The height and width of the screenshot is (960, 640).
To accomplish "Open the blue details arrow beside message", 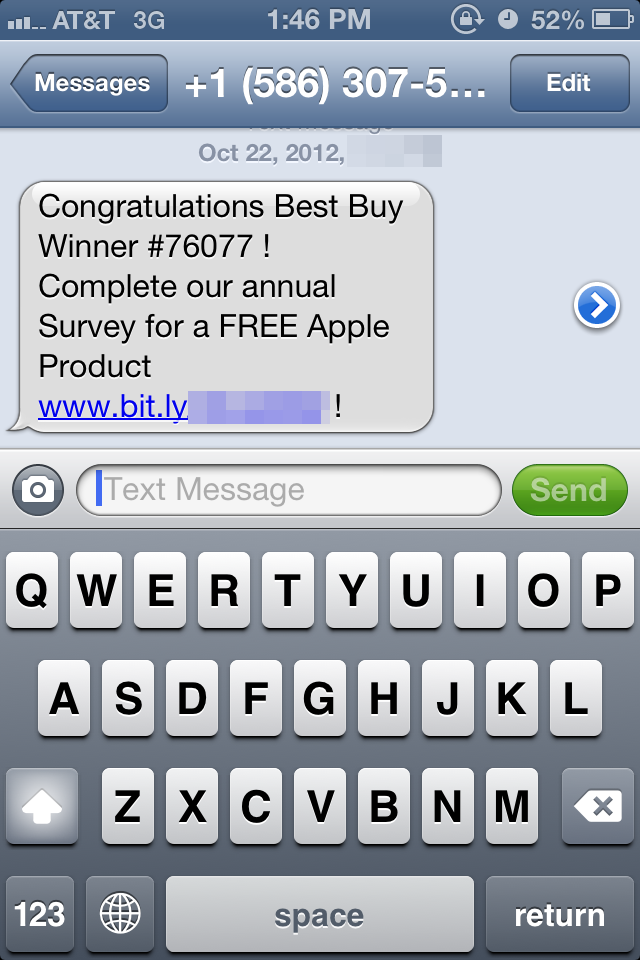I will pyautogui.click(x=597, y=307).
